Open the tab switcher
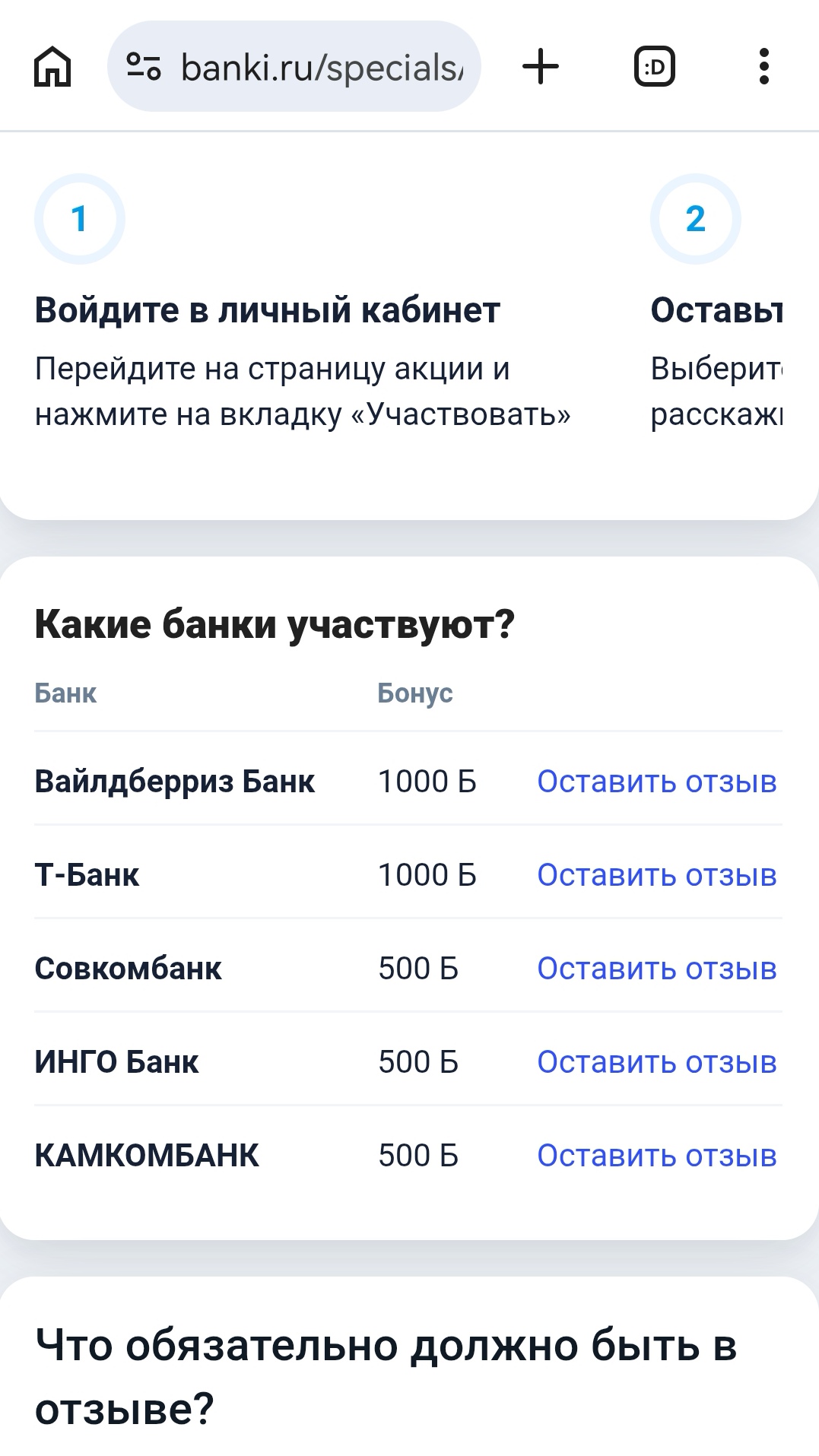The image size is (819, 1456). [x=654, y=67]
